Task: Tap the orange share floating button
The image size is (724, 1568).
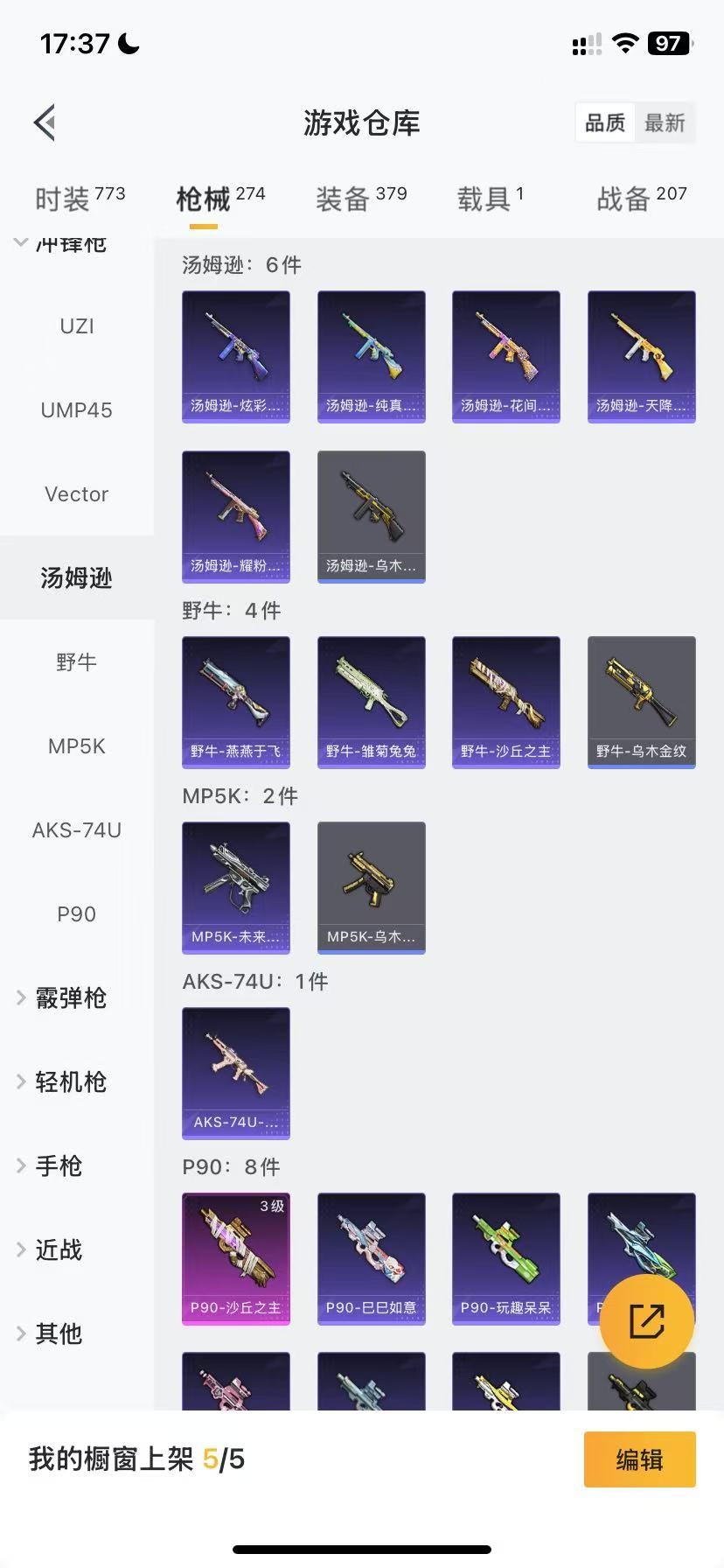Action: point(646,1321)
